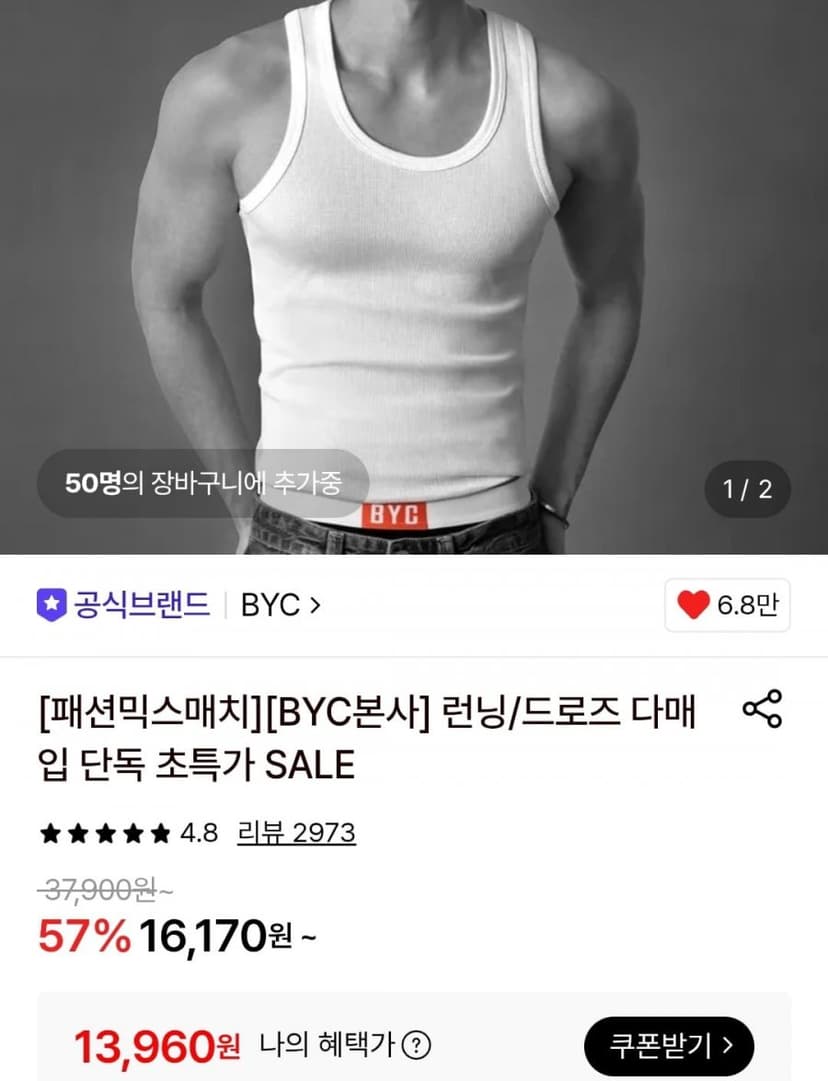This screenshot has width=828, height=1081.
Task: Share this product listing
Action: click(762, 709)
